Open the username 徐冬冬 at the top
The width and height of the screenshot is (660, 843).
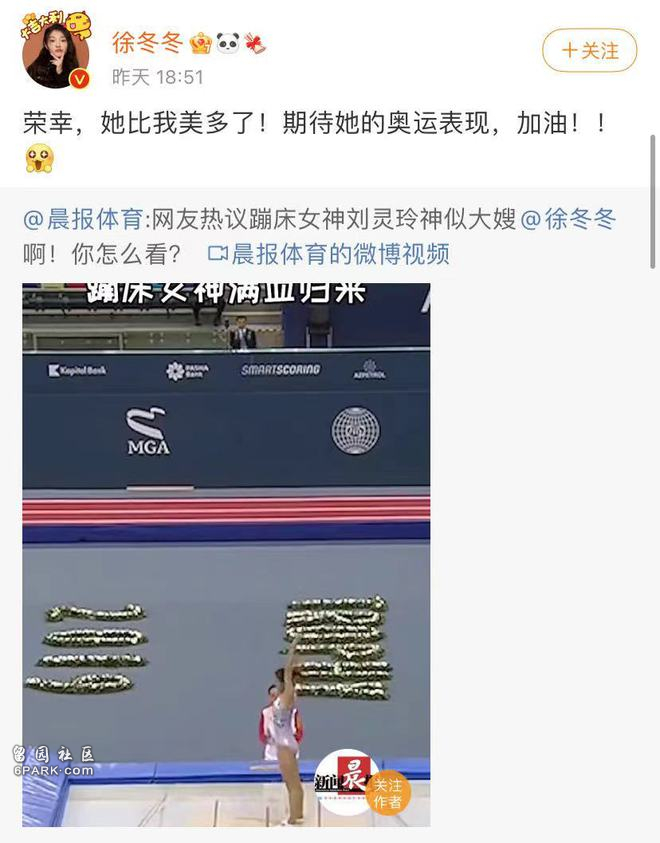coord(146,42)
